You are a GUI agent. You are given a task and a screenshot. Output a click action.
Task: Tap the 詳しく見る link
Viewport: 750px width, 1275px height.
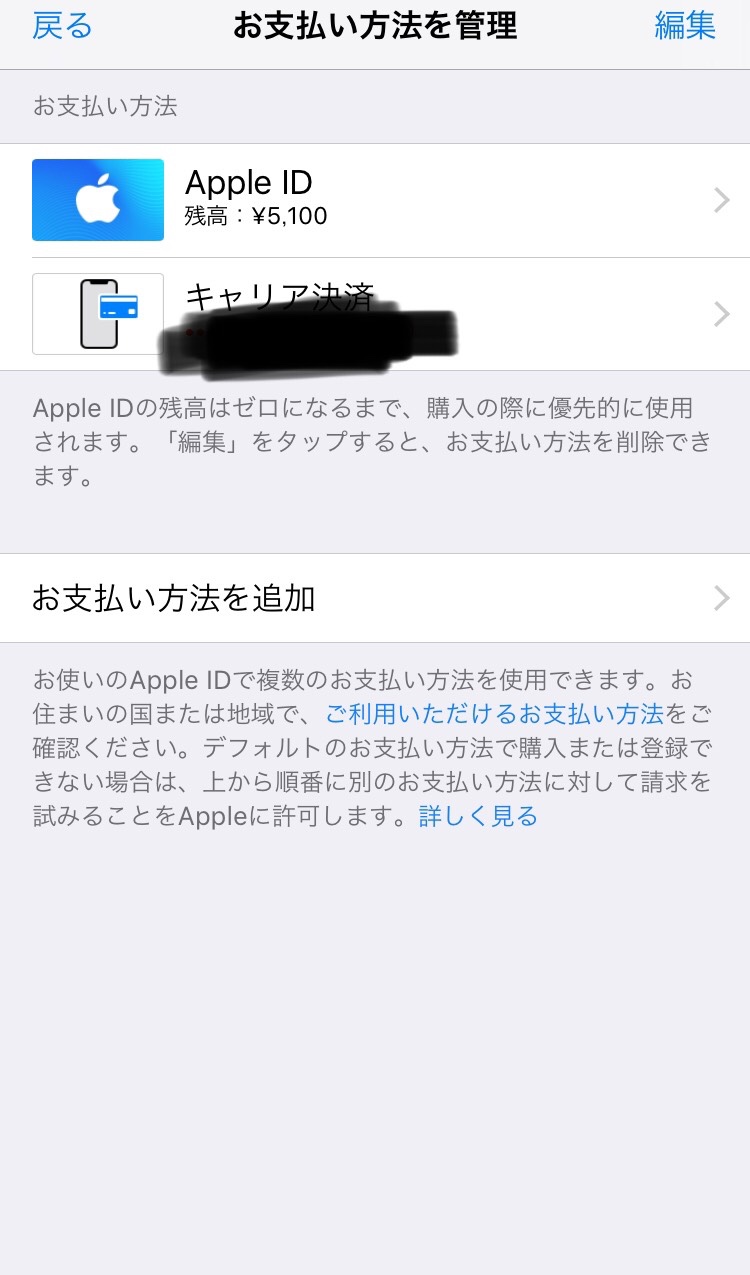[478, 816]
